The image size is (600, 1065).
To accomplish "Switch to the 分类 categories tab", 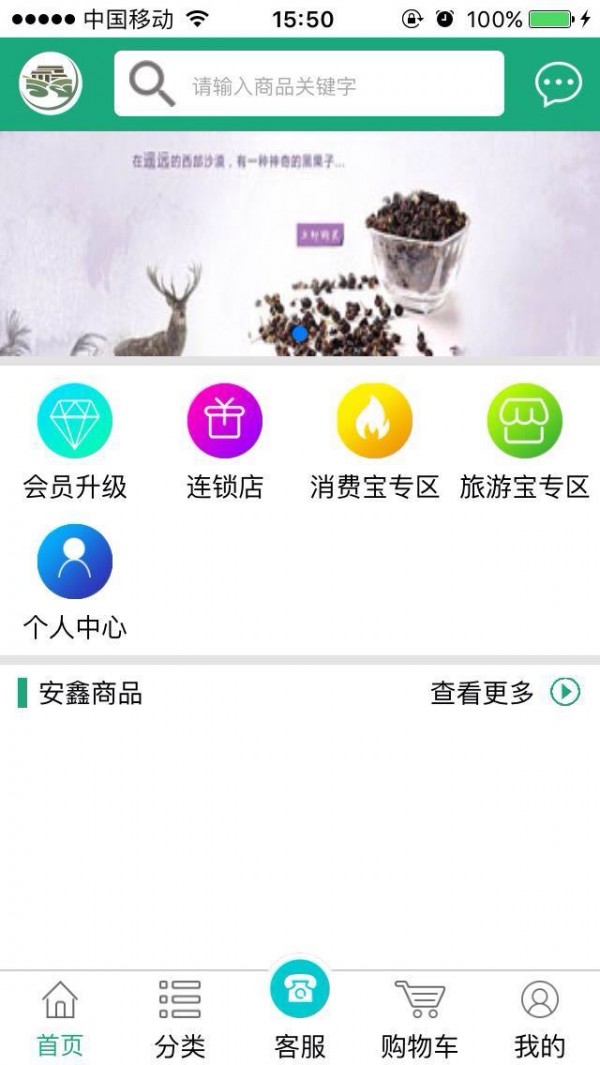I will pos(180,1019).
